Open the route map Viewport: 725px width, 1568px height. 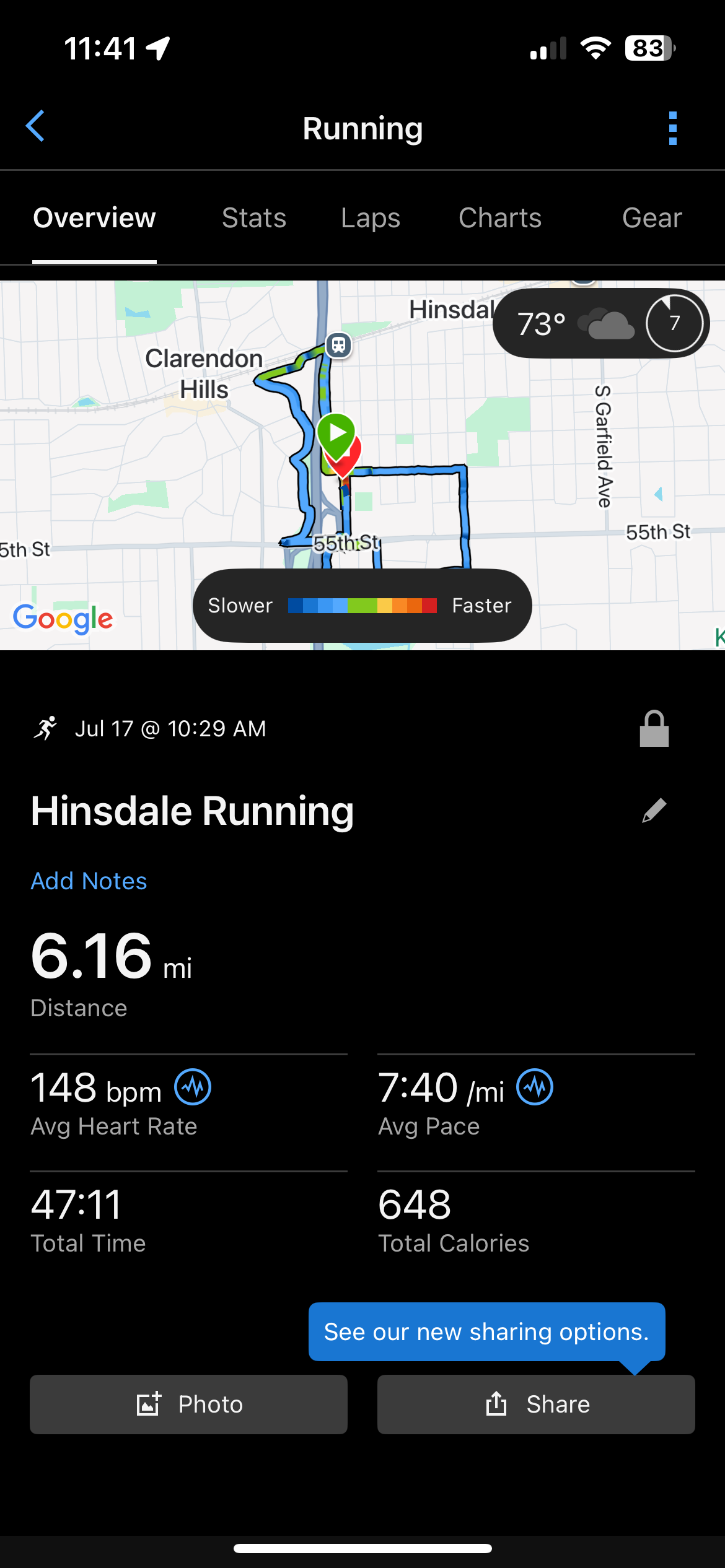coord(362,465)
